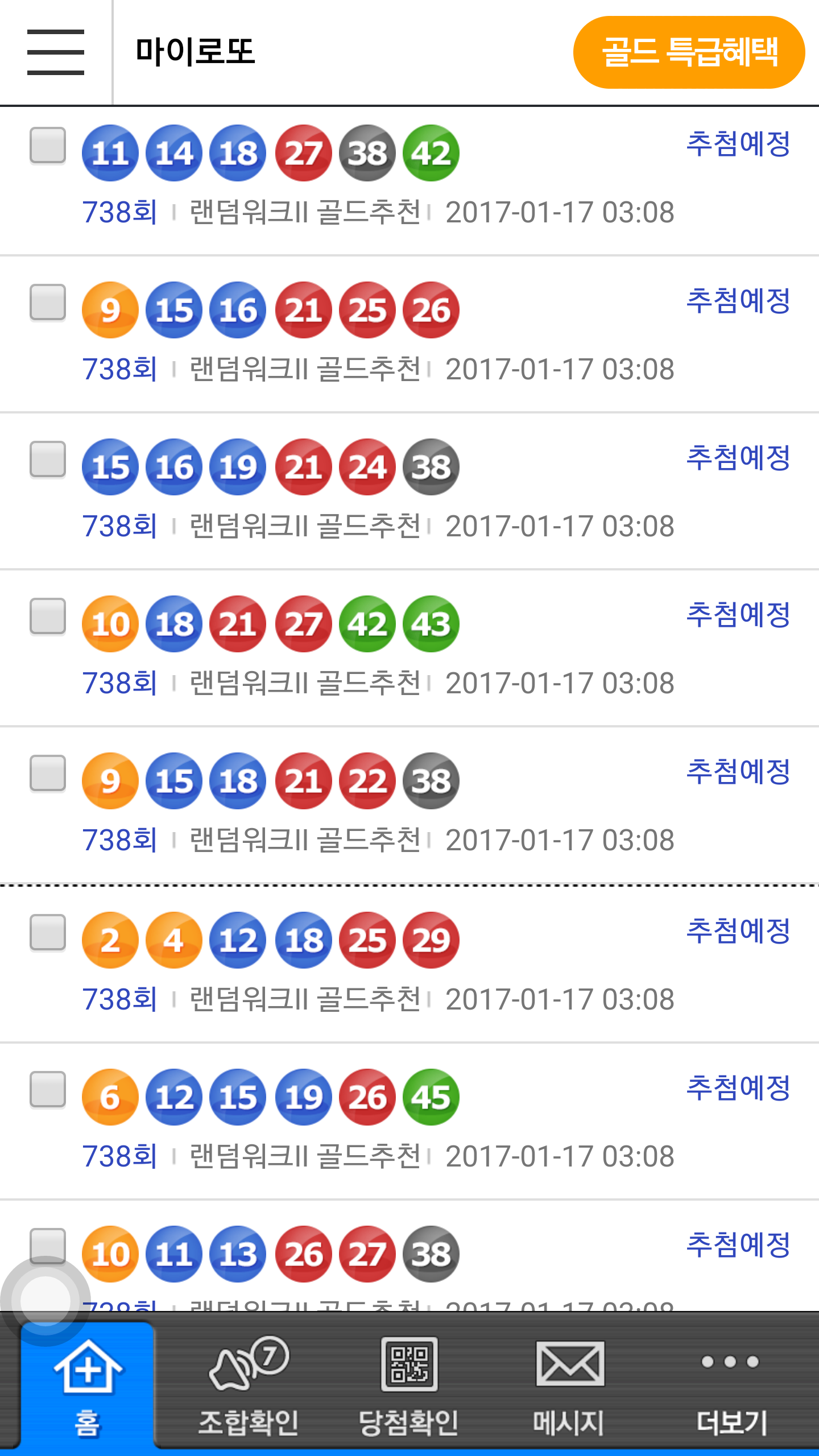Mark the checkbox for 10 18 21 27 42 43
This screenshot has height=1456, width=819.
point(48,617)
